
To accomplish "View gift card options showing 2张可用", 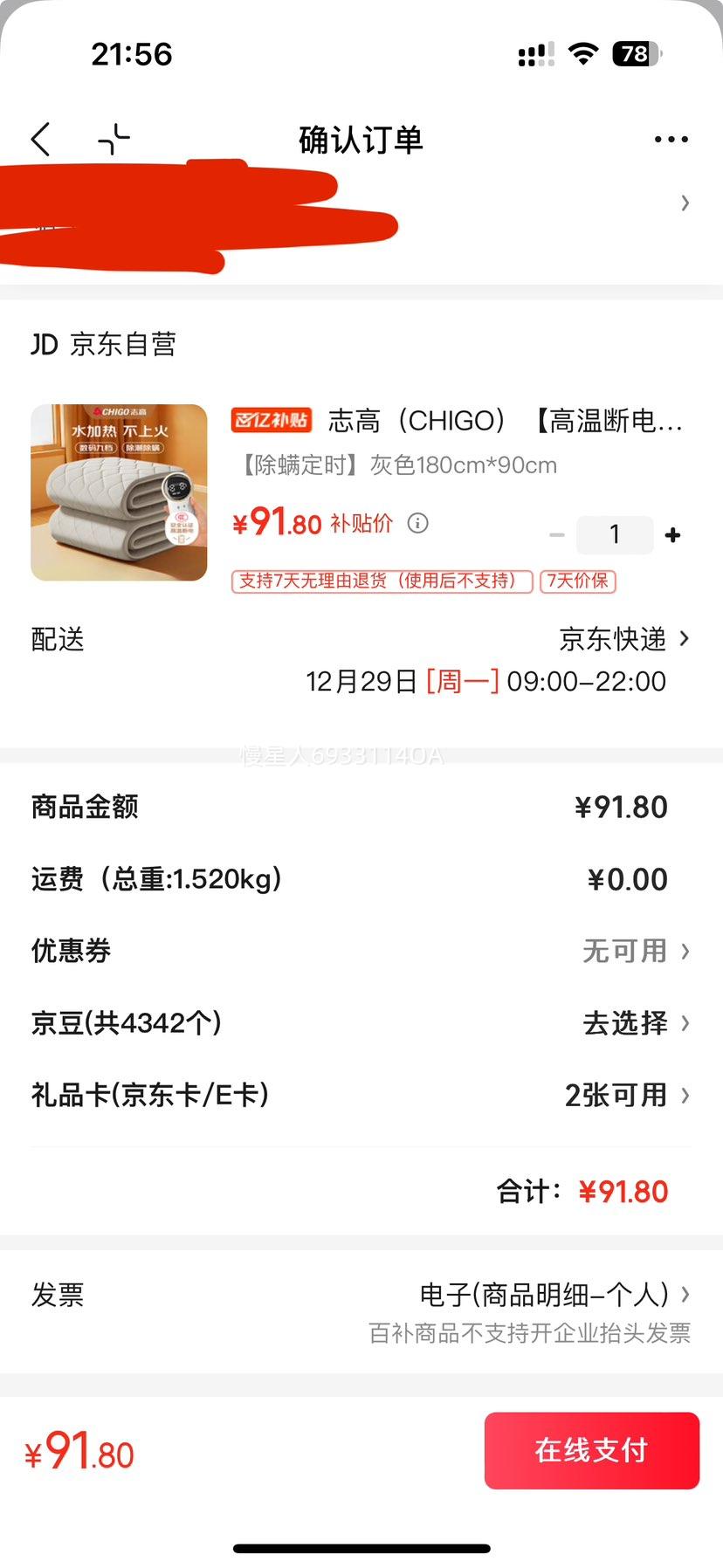I will click(619, 1095).
